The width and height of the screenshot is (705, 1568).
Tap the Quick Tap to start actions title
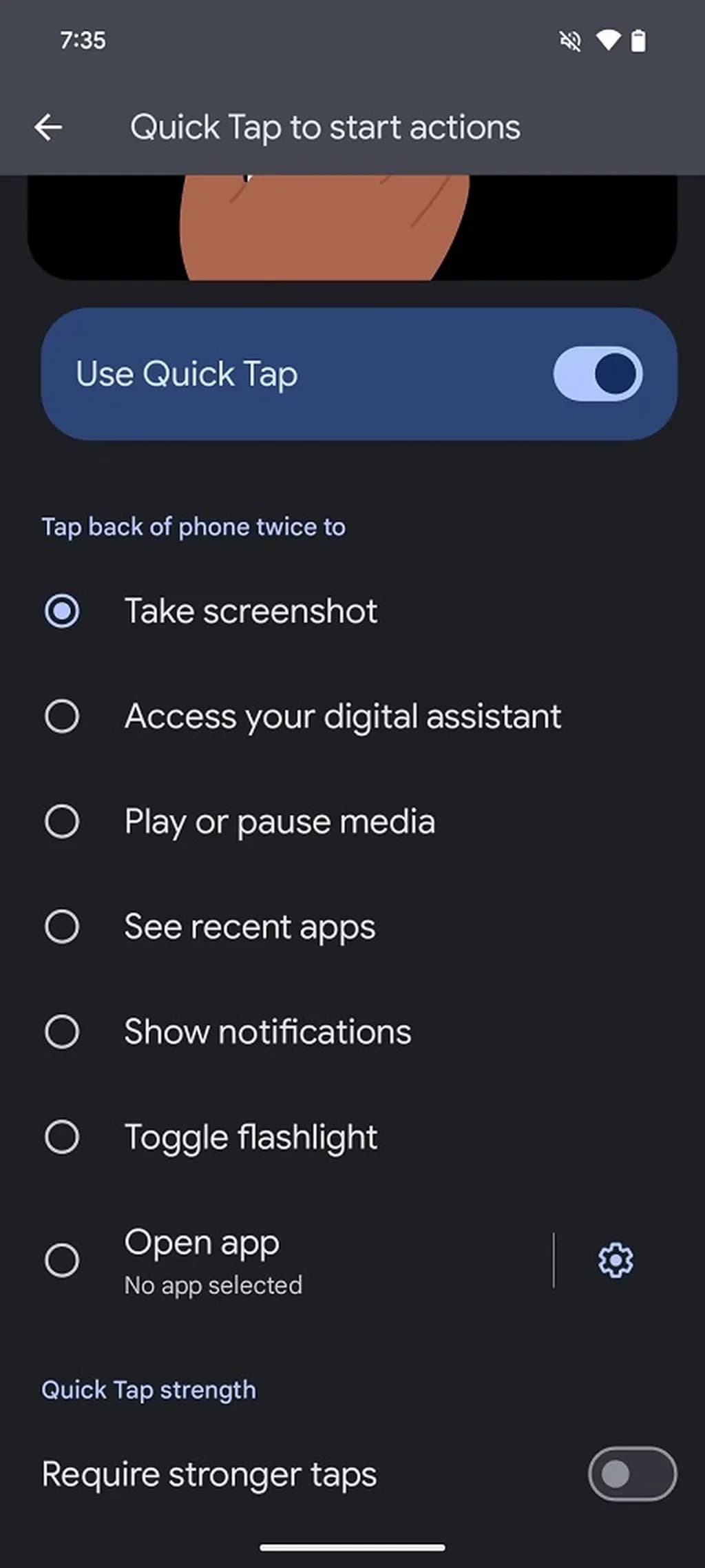point(325,127)
